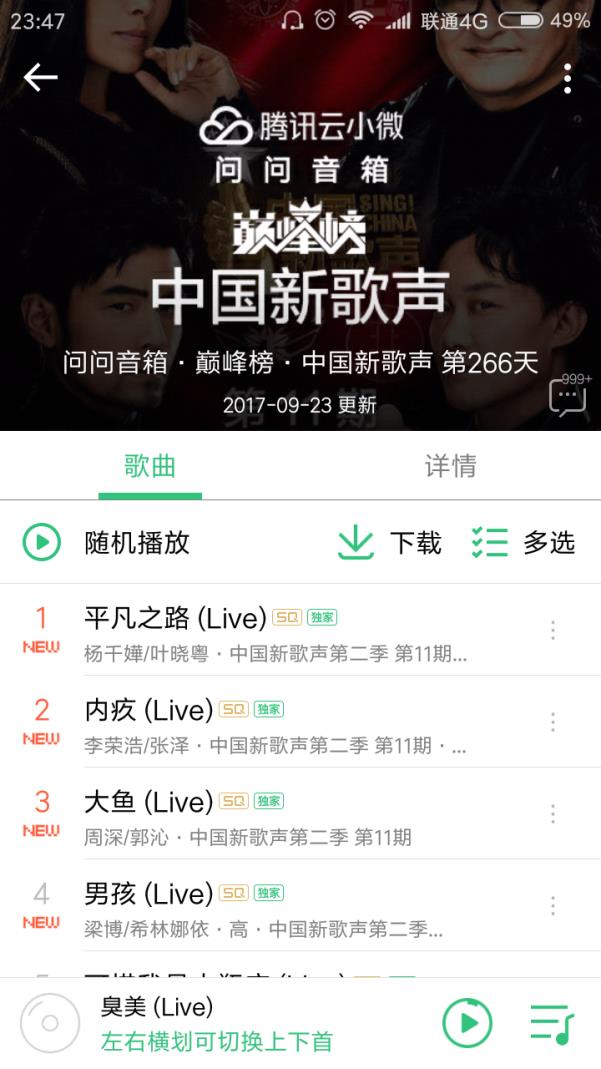
Task: Open the 999+ comments bubble
Action: pyautogui.click(x=568, y=397)
